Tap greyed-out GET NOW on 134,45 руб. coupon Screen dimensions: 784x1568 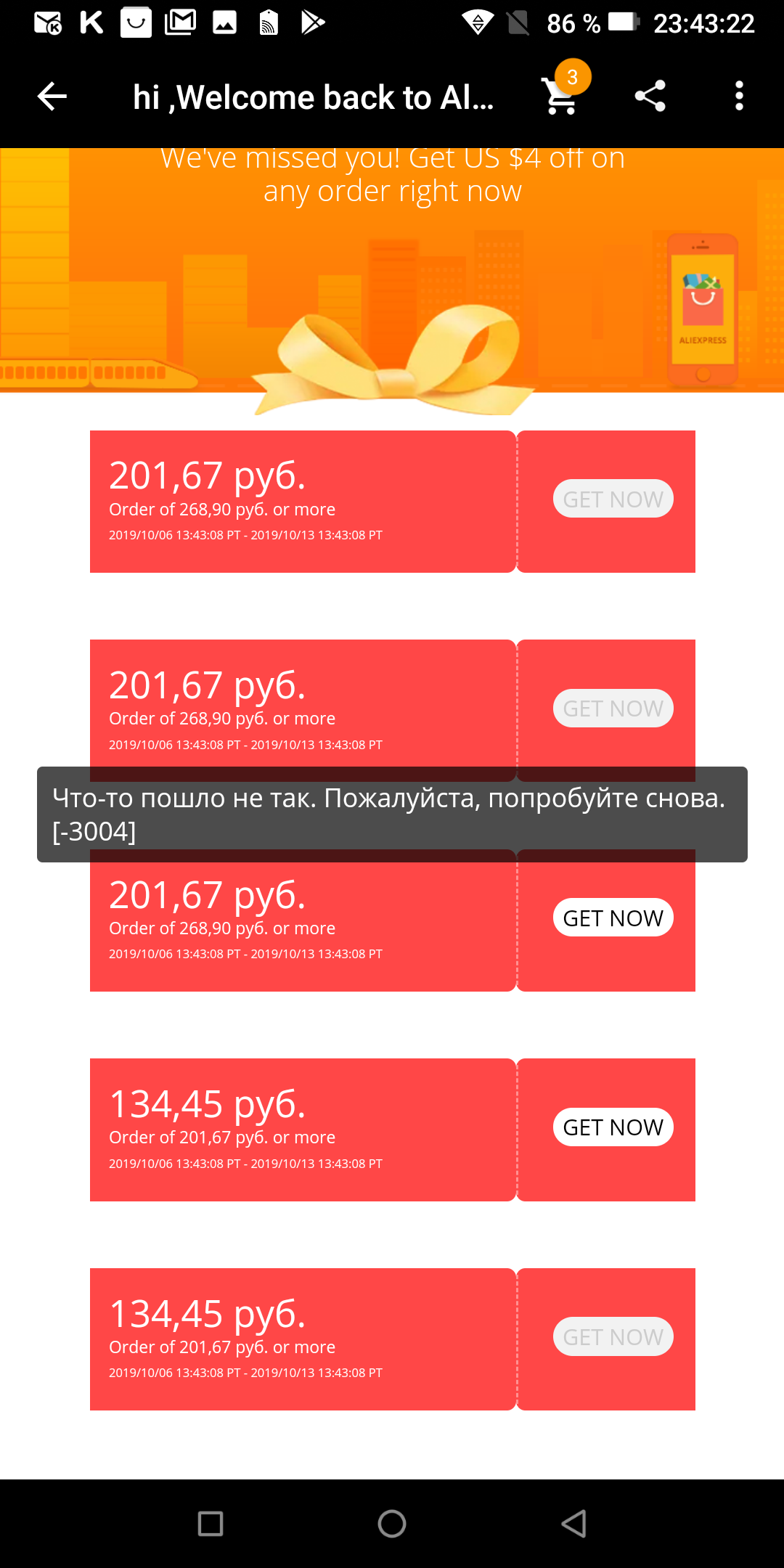point(613,1336)
